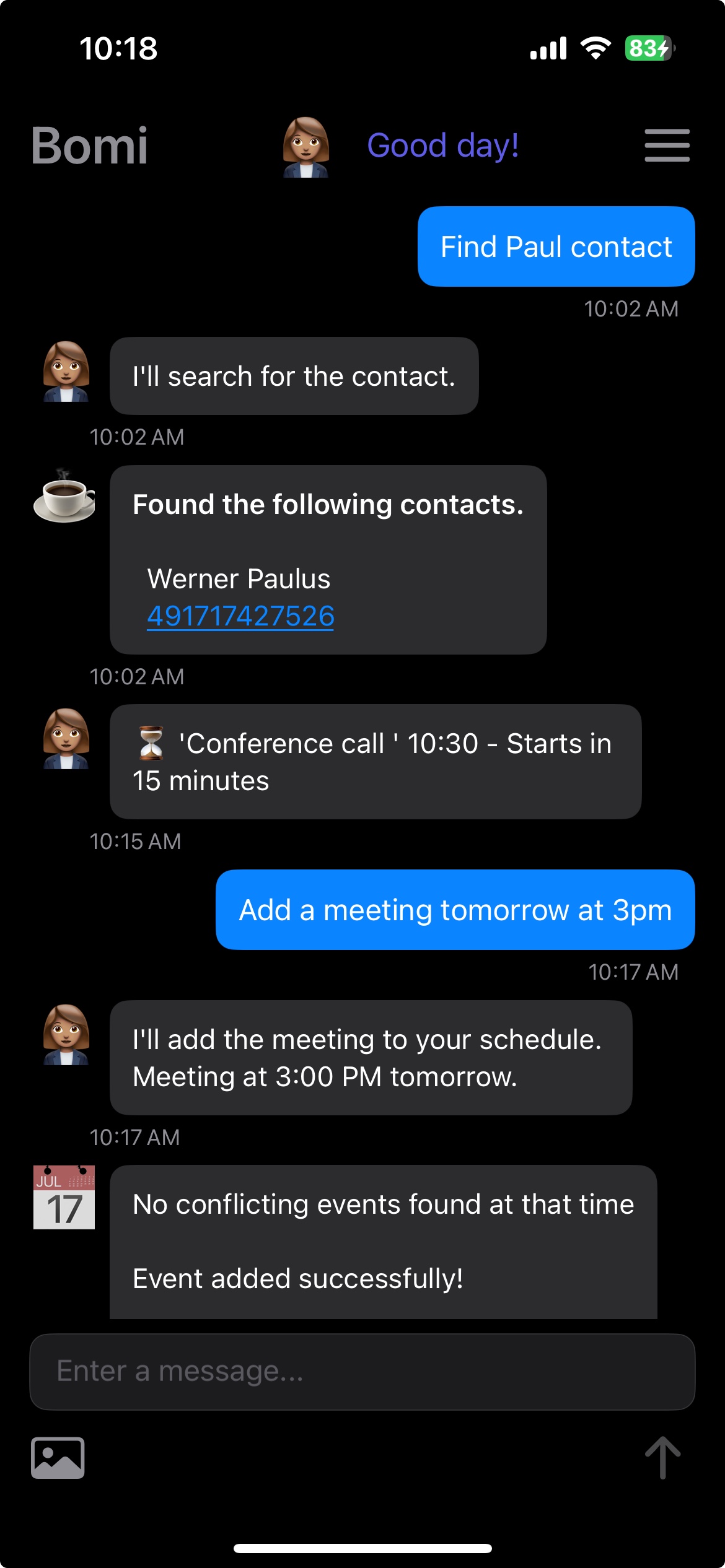The image size is (725, 1568).
Task: Send the message with the arrow
Action: [x=662, y=1457]
